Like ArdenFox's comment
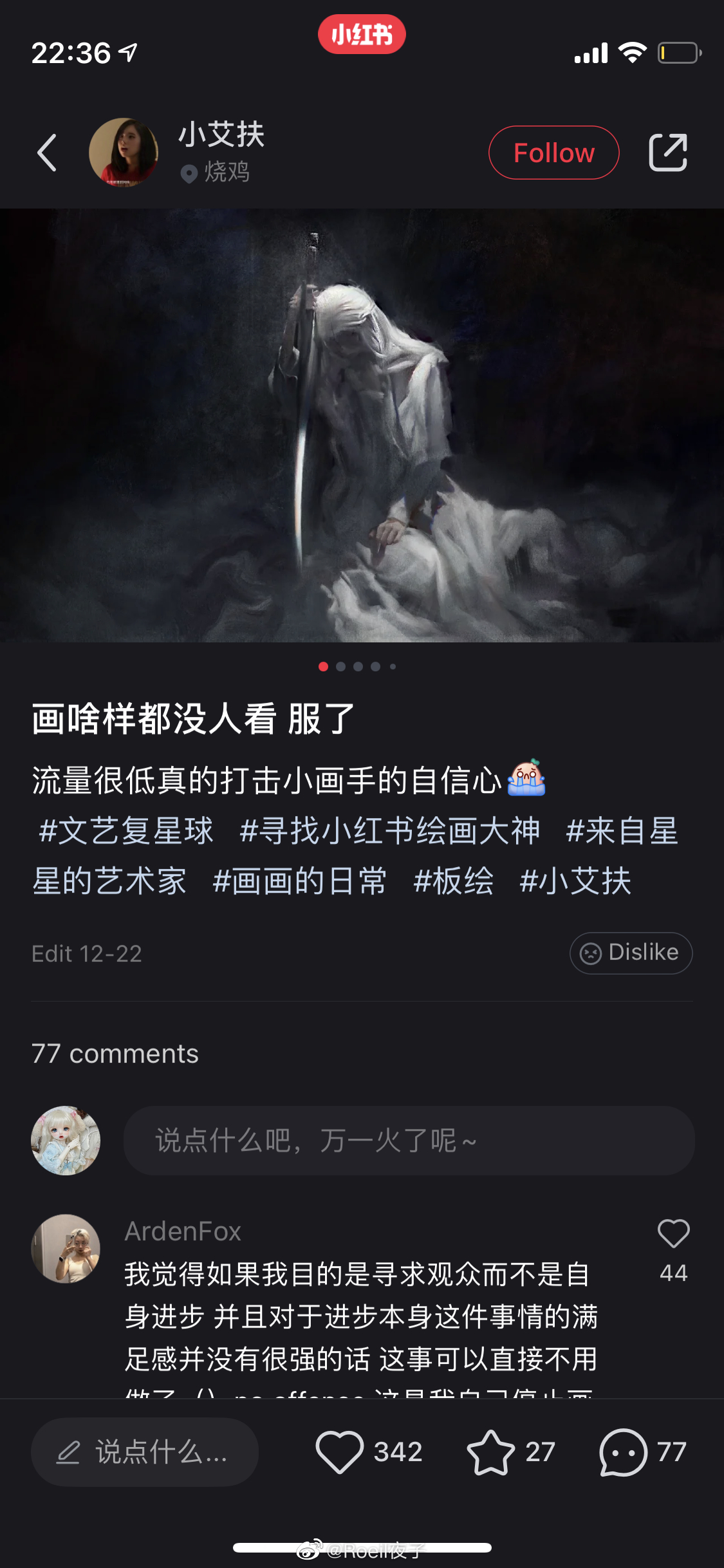 [673, 1233]
